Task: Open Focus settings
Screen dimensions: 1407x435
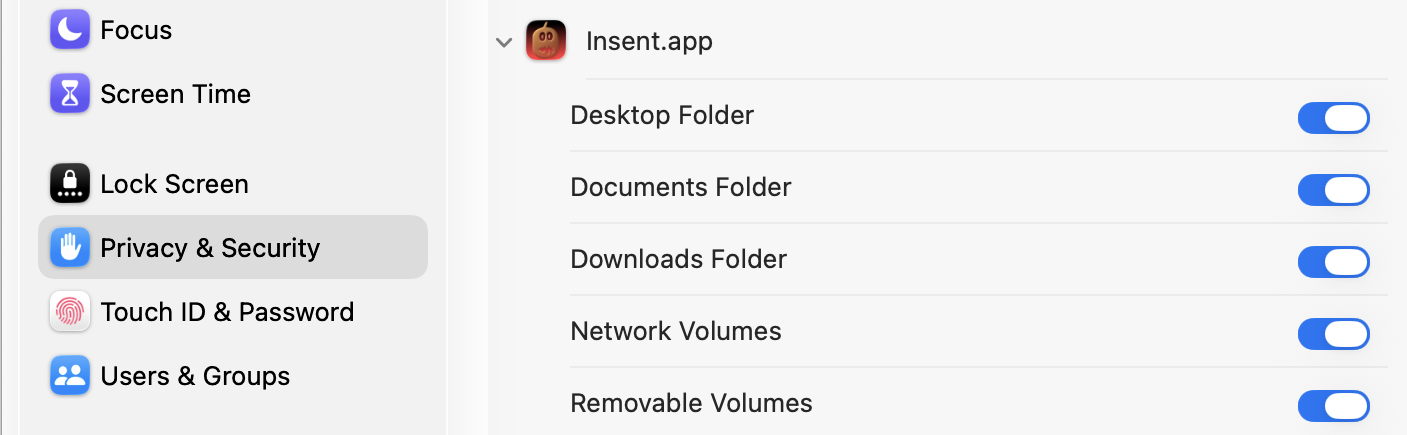Action: (135, 31)
